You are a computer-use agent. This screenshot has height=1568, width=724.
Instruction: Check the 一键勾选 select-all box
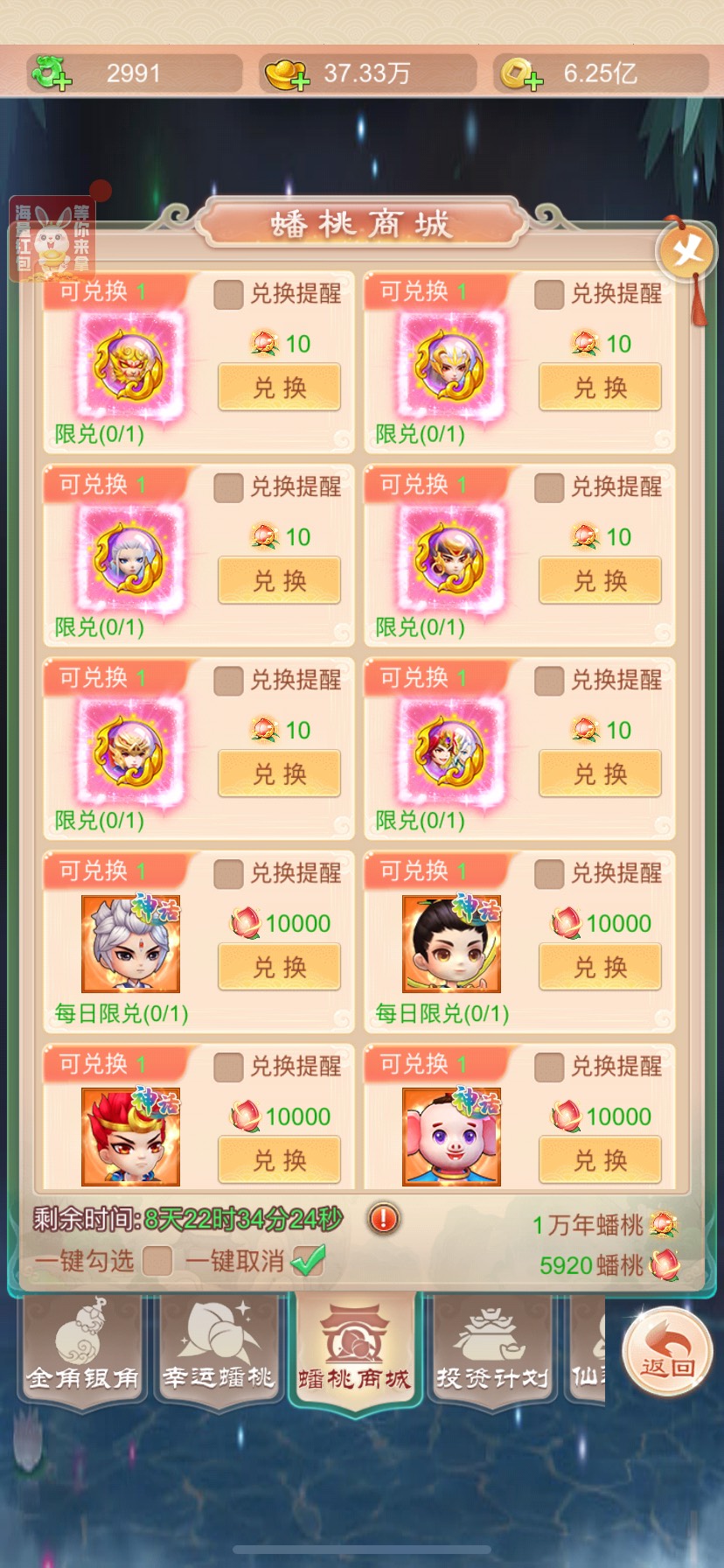(157, 1261)
